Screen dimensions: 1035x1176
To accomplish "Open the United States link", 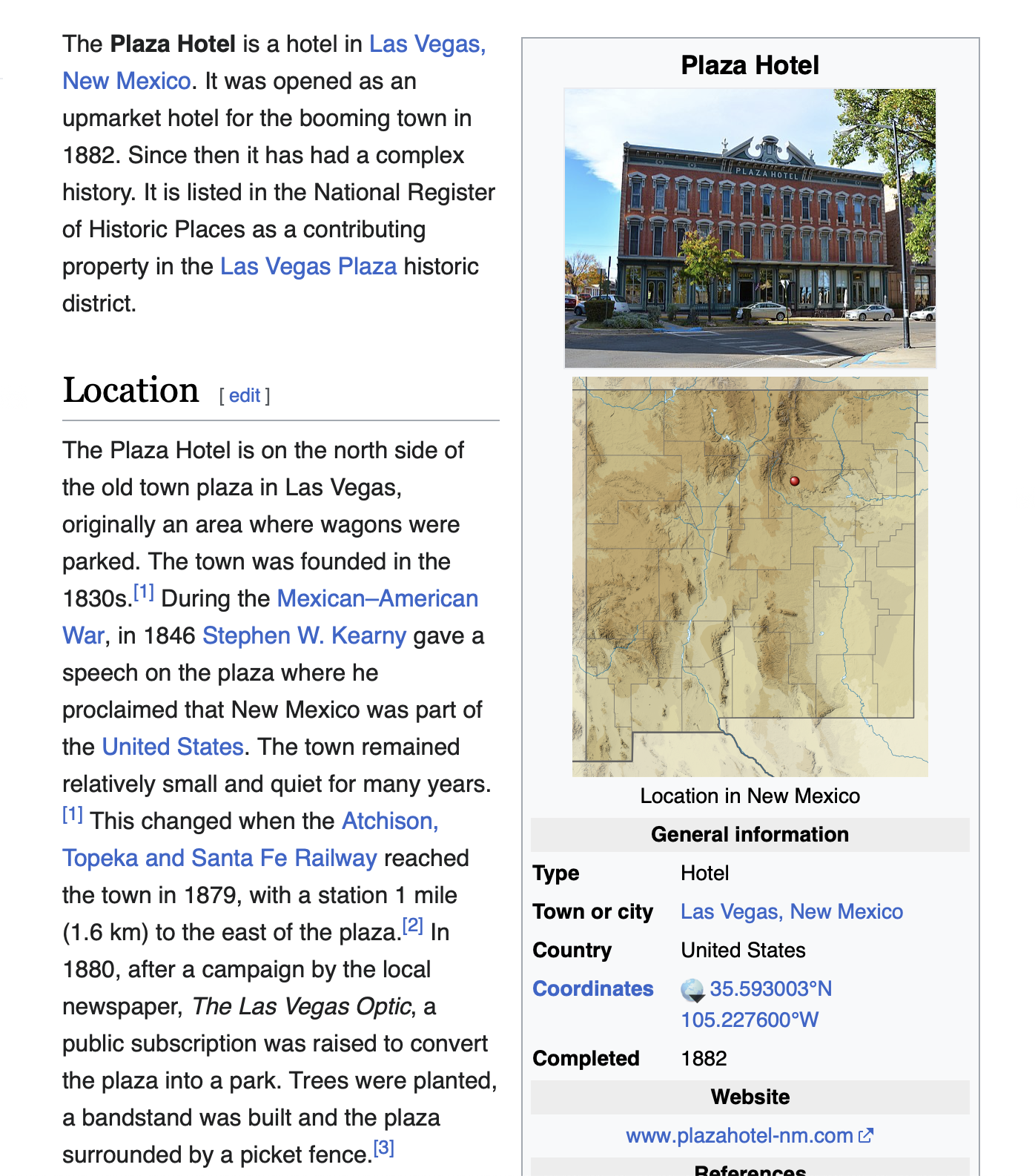I will point(173,747).
